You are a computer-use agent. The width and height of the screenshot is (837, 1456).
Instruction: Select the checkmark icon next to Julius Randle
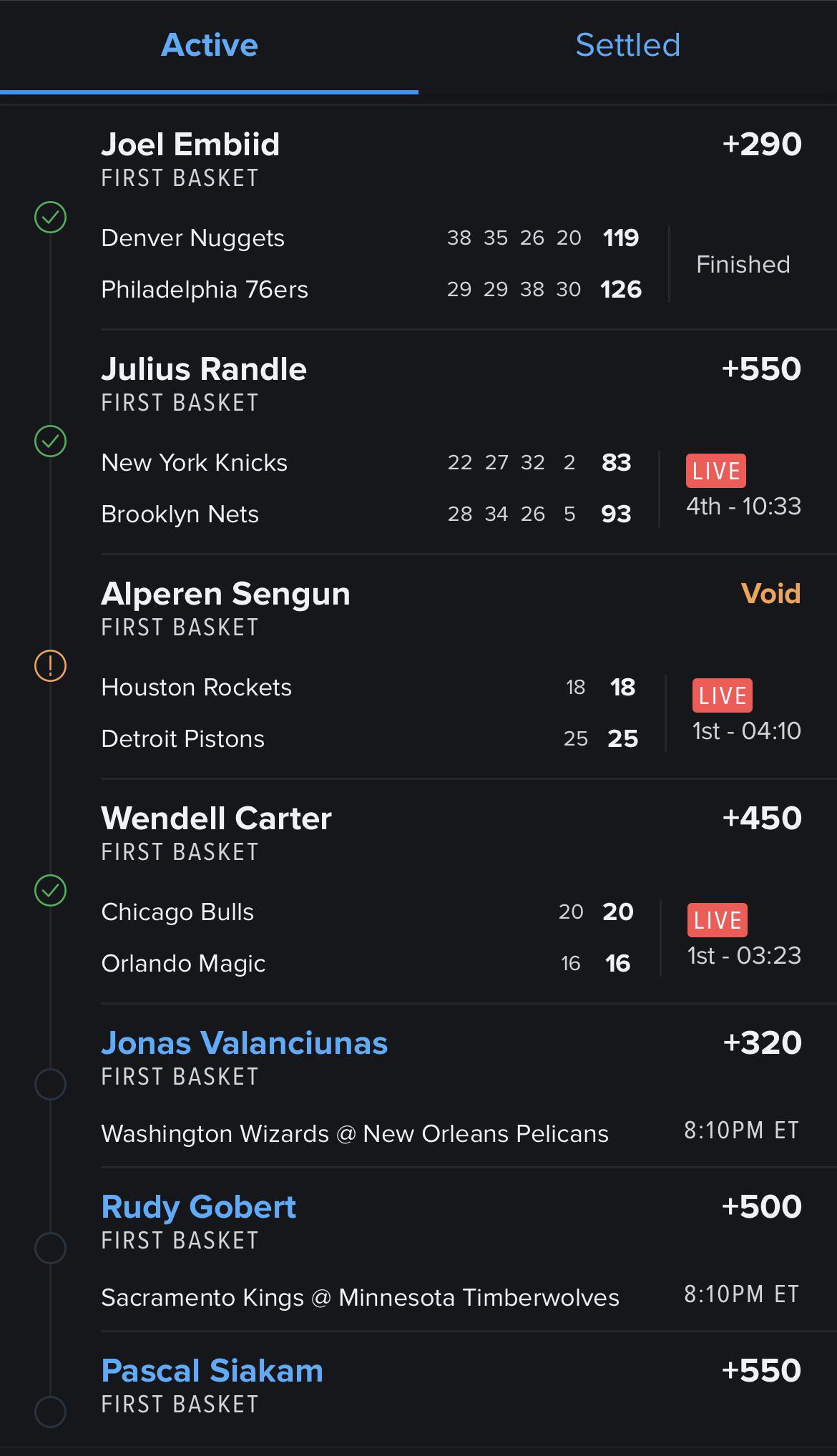(49, 441)
